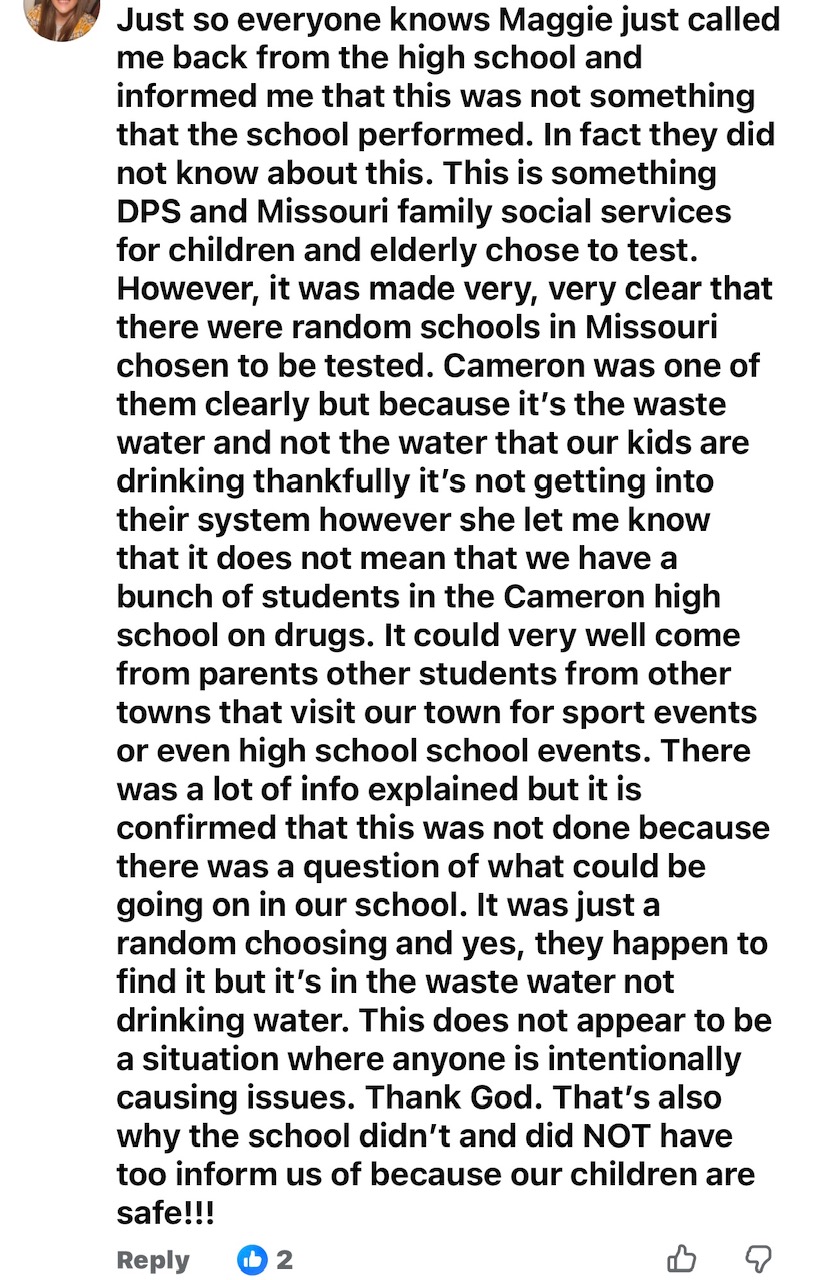Dislike this comment with thumbs down
This screenshot has width=828, height=1280.
point(759,1258)
